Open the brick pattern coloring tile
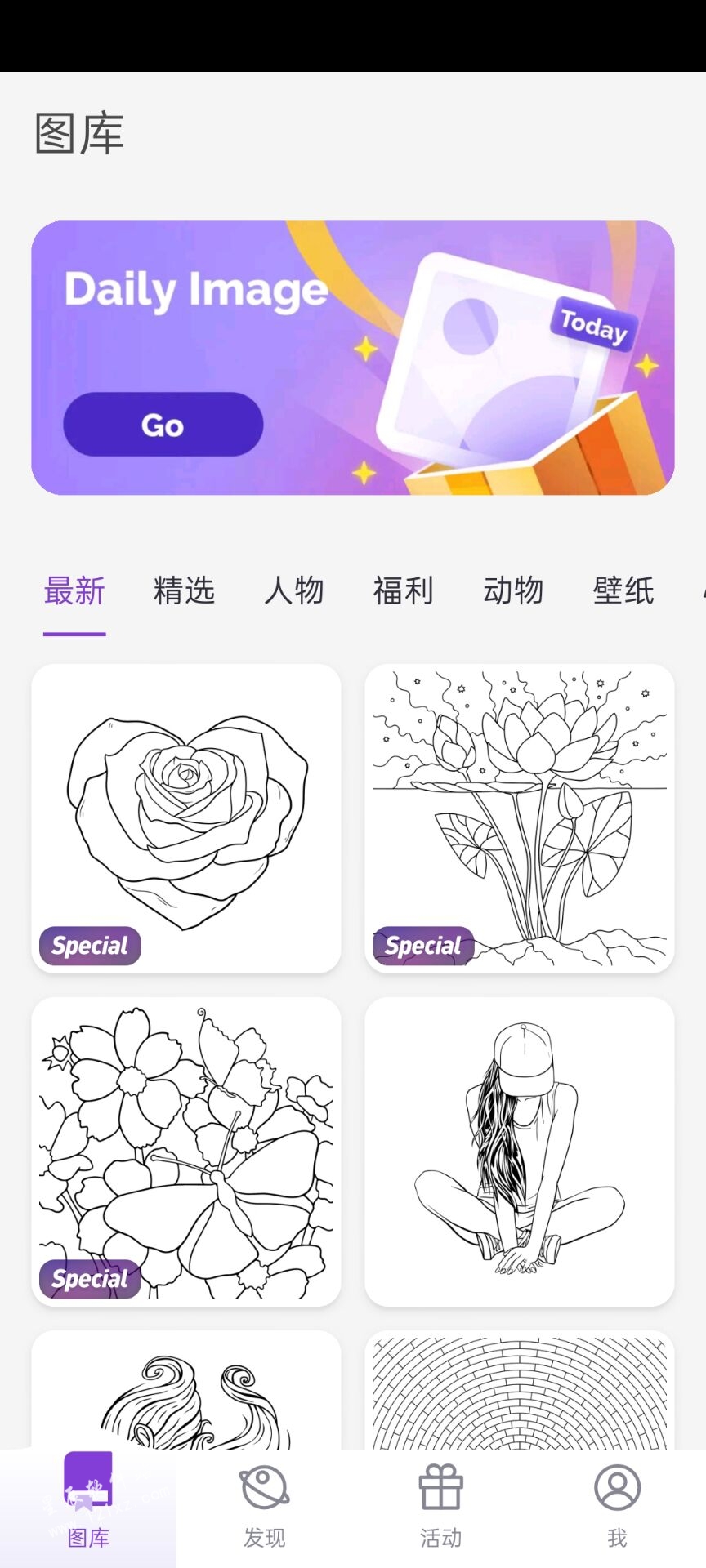706x1568 pixels. tap(520, 1392)
